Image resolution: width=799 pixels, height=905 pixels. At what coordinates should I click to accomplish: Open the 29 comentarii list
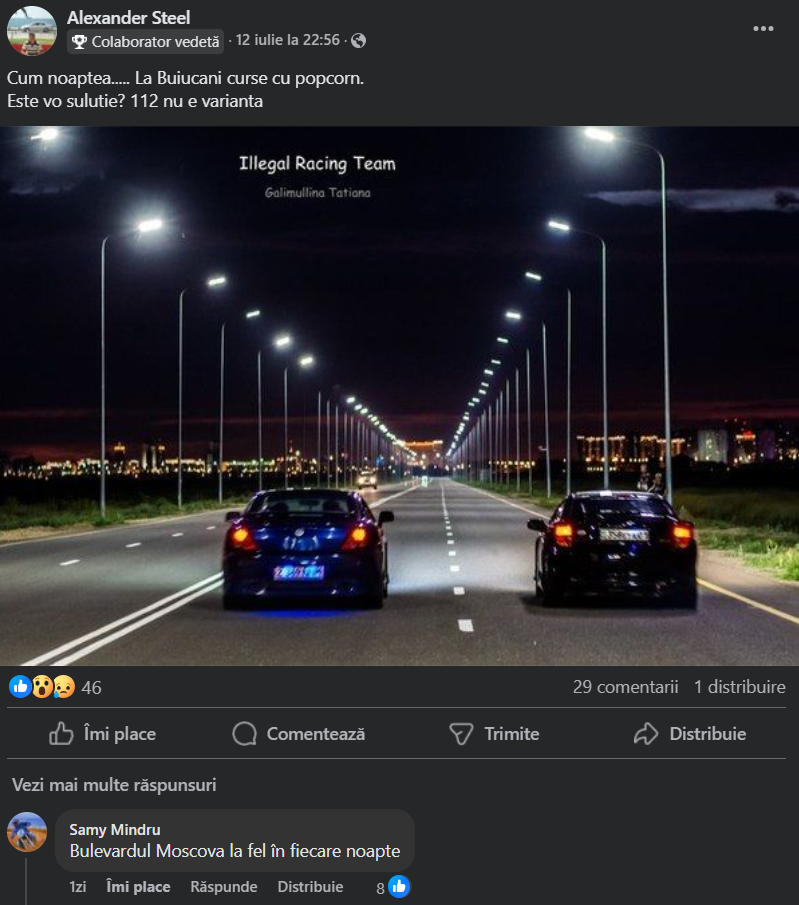coord(625,687)
